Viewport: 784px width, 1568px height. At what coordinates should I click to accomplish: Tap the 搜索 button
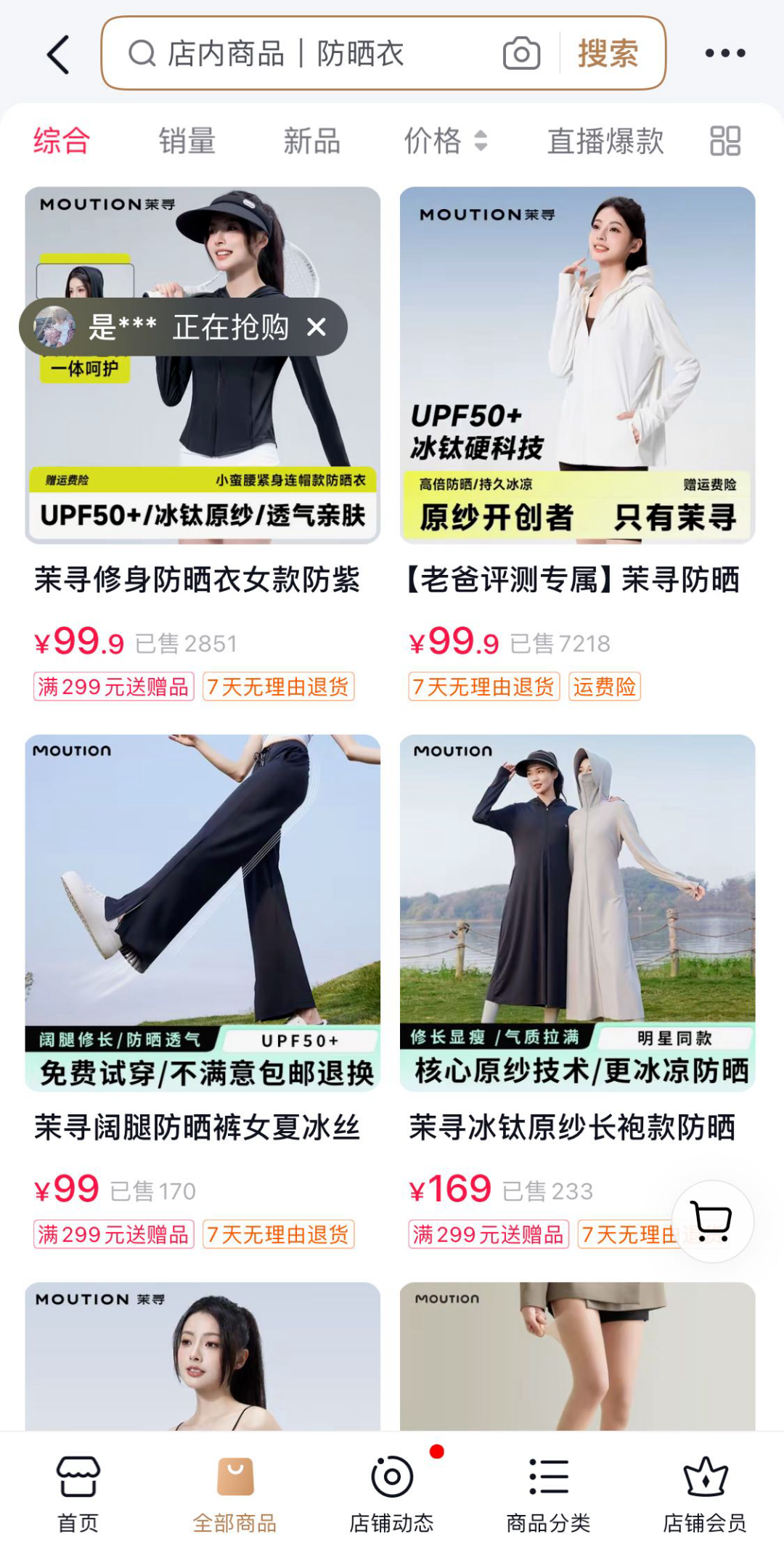(x=608, y=54)
